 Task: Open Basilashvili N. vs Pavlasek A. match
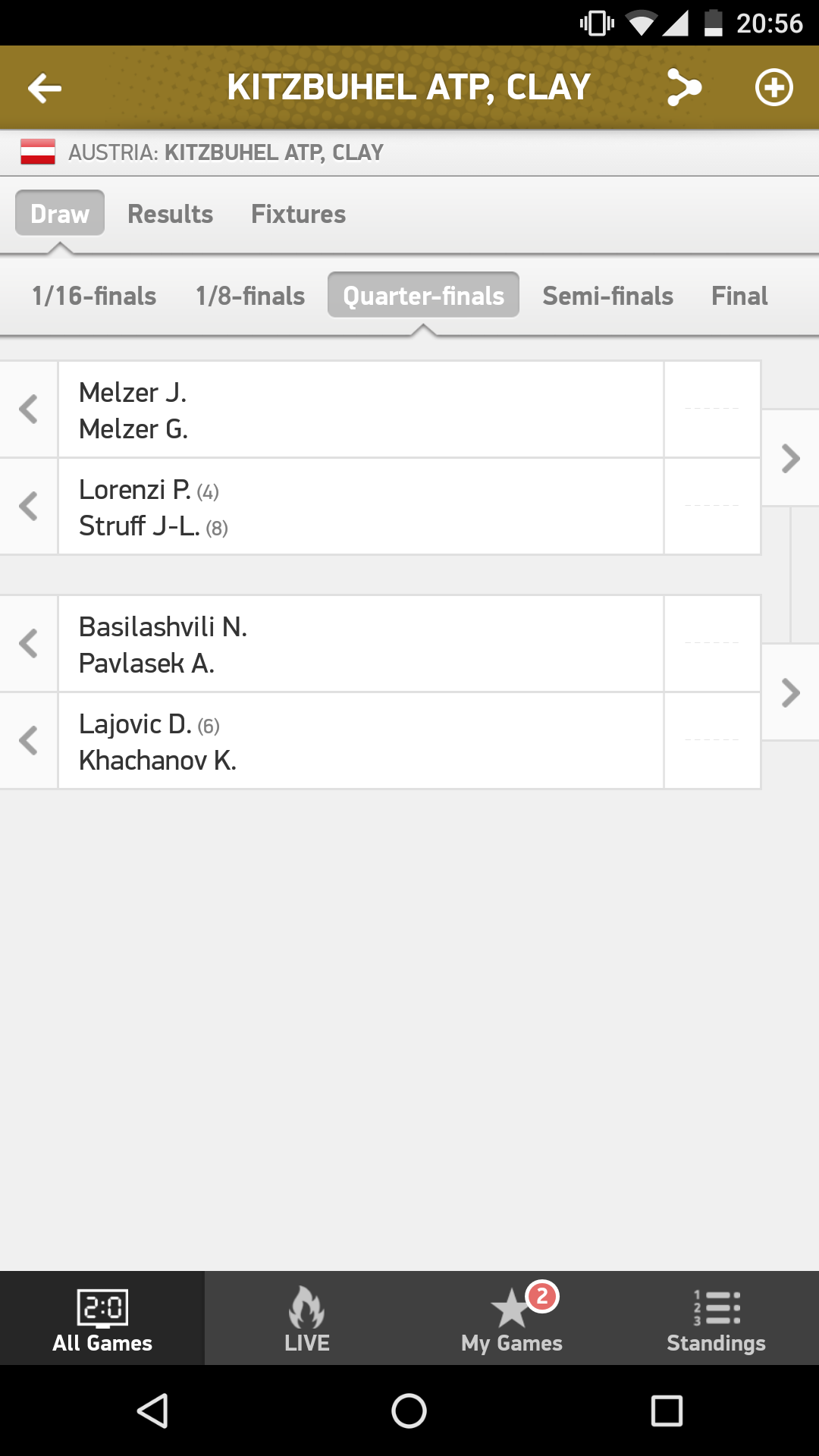[x=361, y=645]
